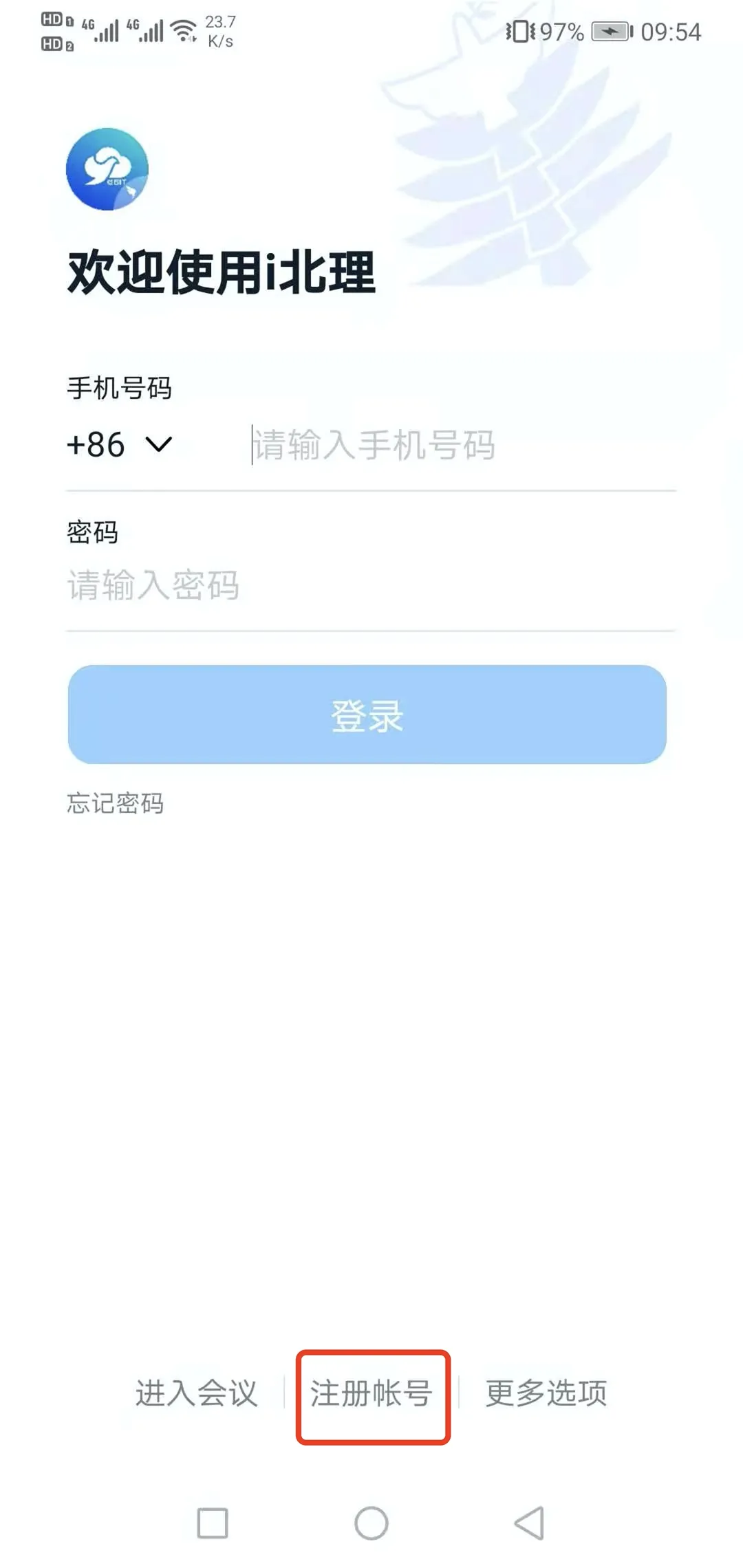The width and height of the screenshot is (743, 1568).
Task: Open the recent apps view
Action: (x=213, y=1523)
